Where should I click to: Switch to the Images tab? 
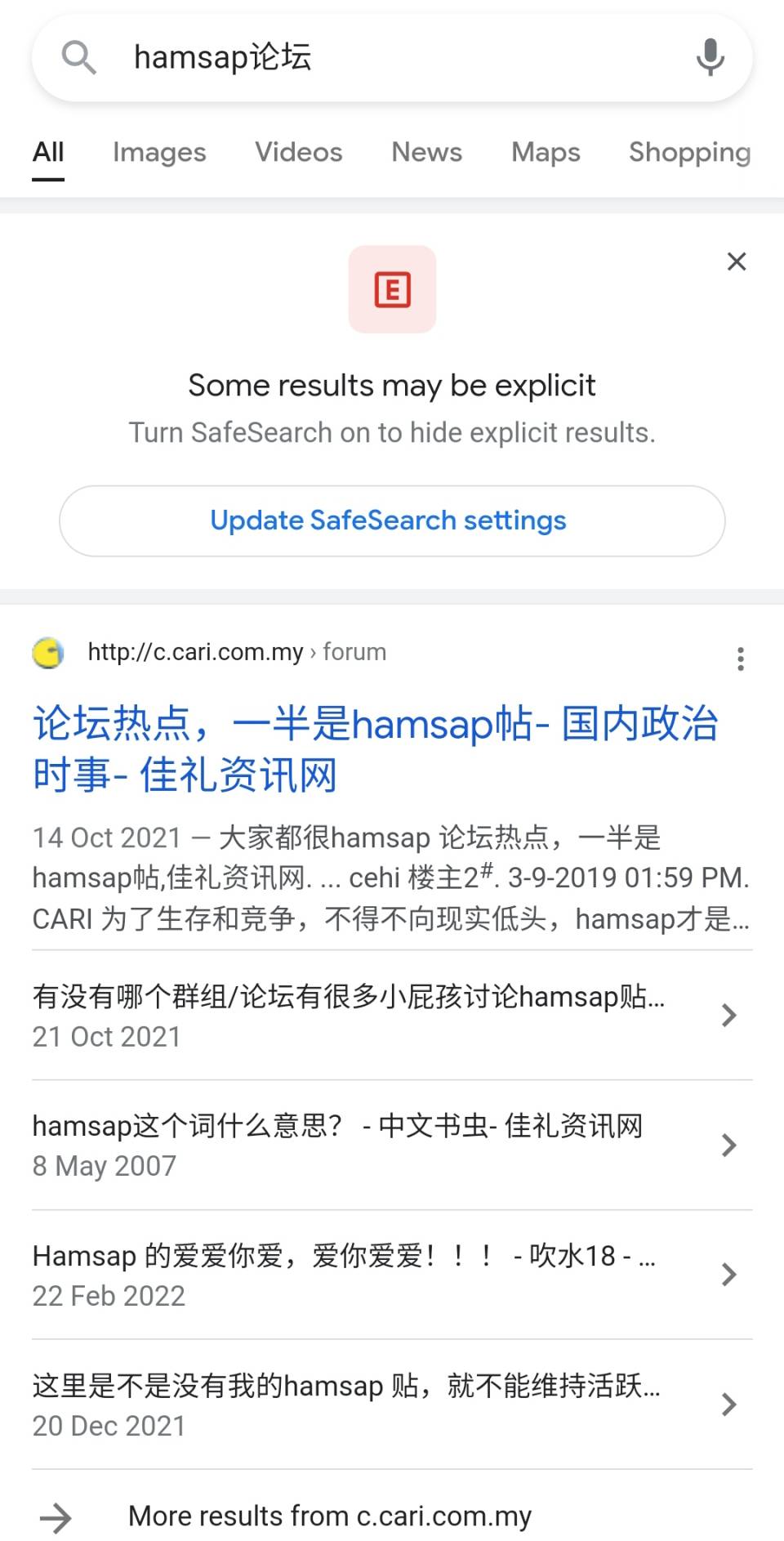click(x=159, y=152)
